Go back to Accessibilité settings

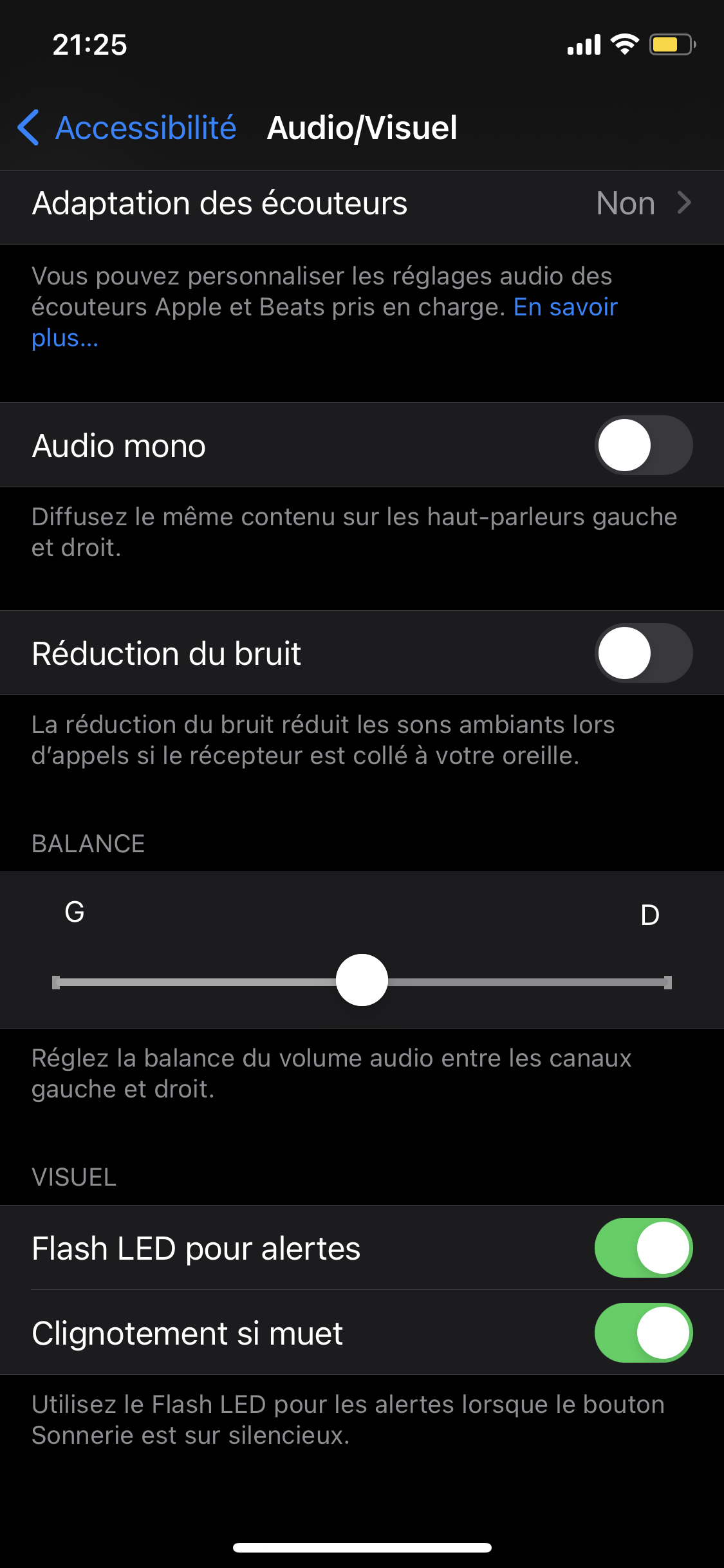[127, 127]
